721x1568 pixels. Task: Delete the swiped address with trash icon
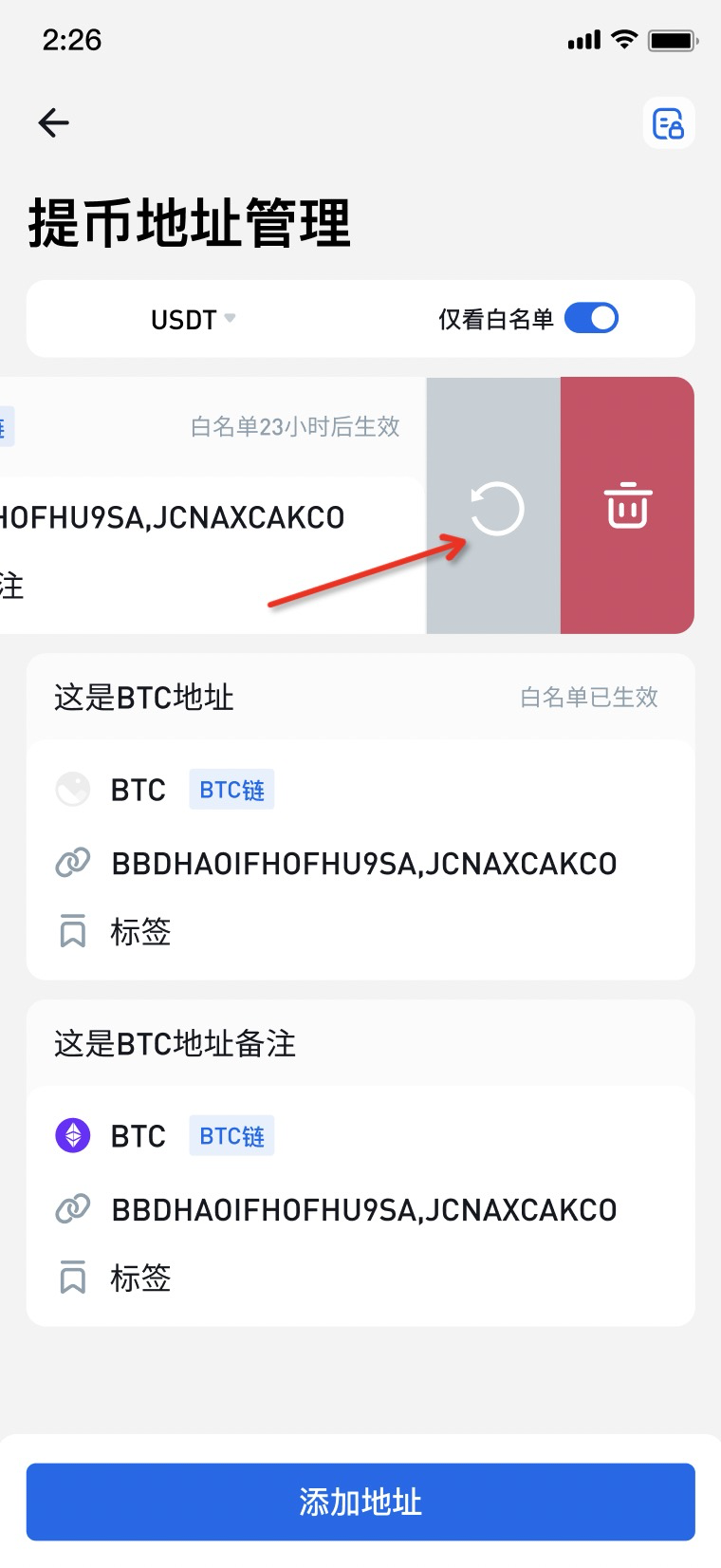(627, 505)
